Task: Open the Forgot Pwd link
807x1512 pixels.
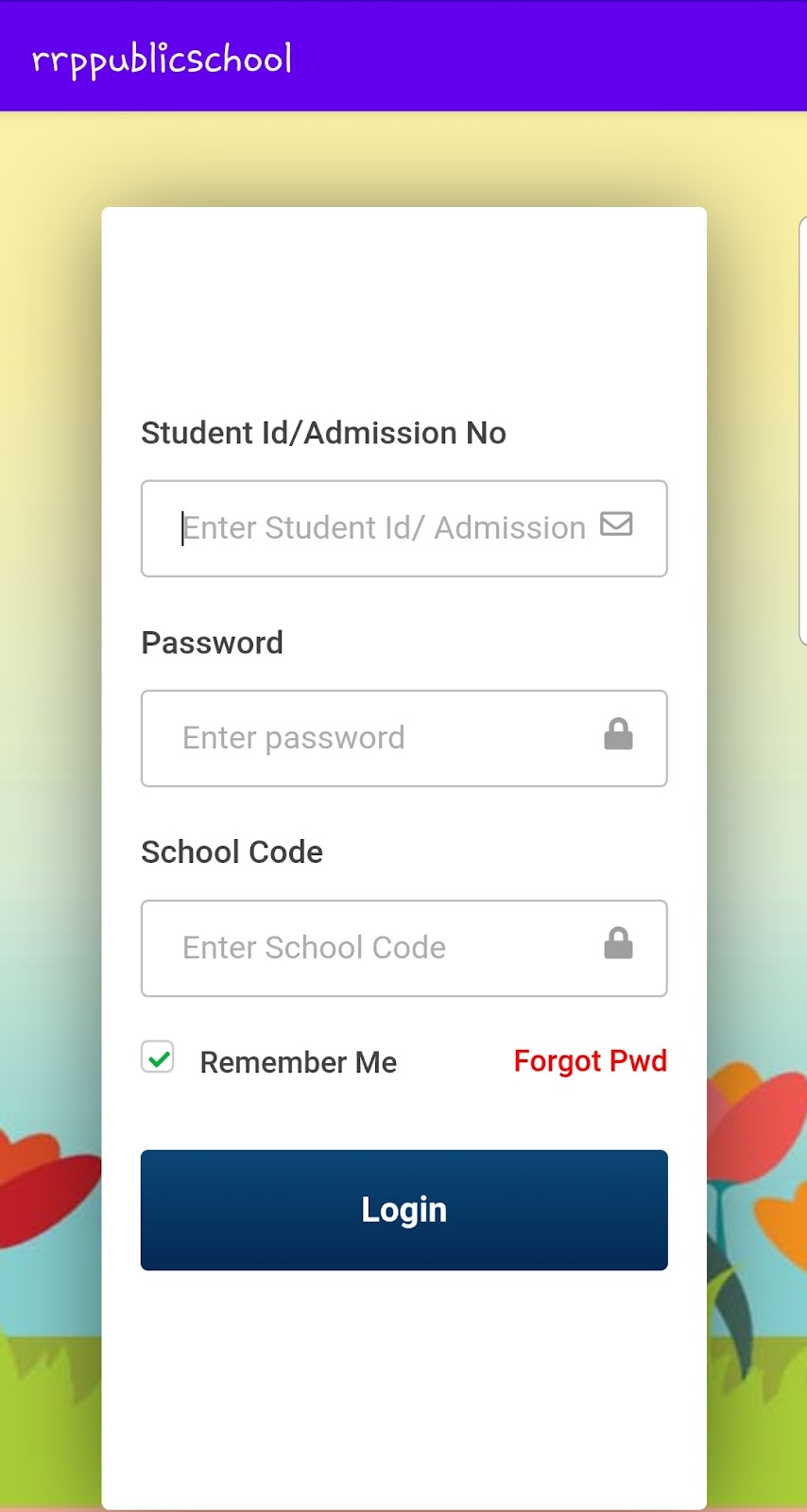Action: 590,1061
